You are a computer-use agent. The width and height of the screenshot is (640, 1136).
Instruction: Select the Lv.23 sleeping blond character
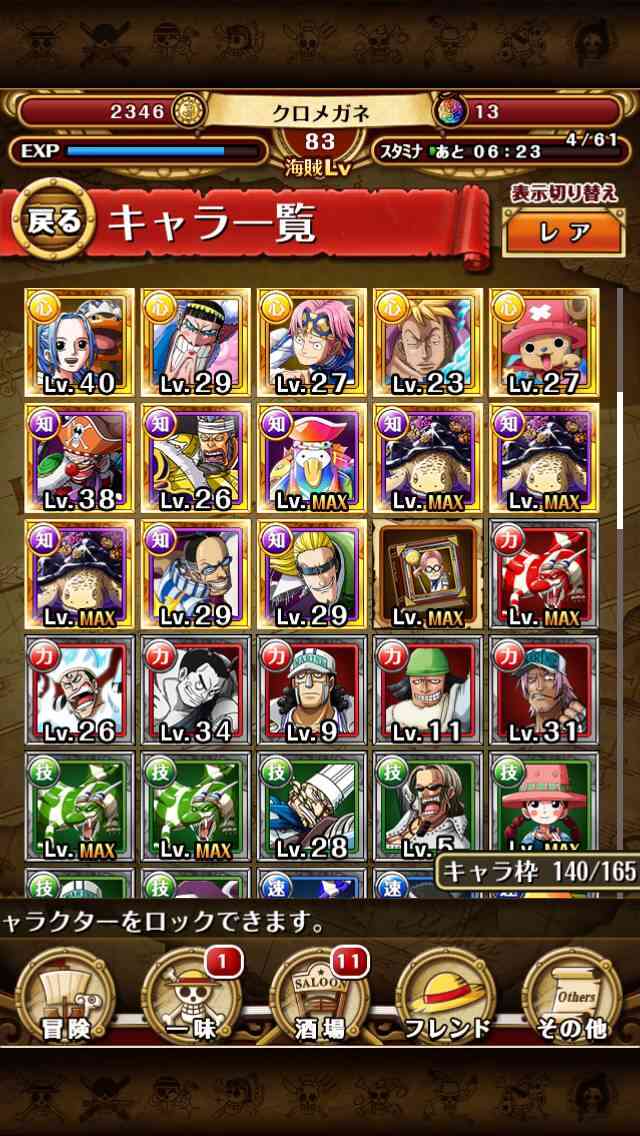click(428, 343)
